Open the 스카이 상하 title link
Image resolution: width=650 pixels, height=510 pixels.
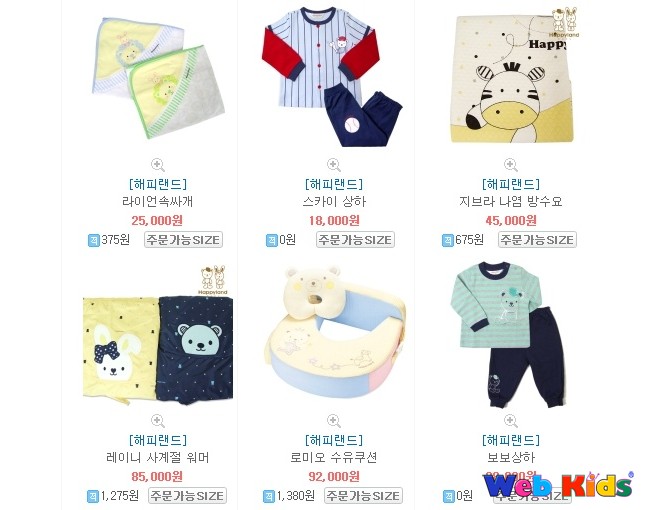[x=333, y=201]
